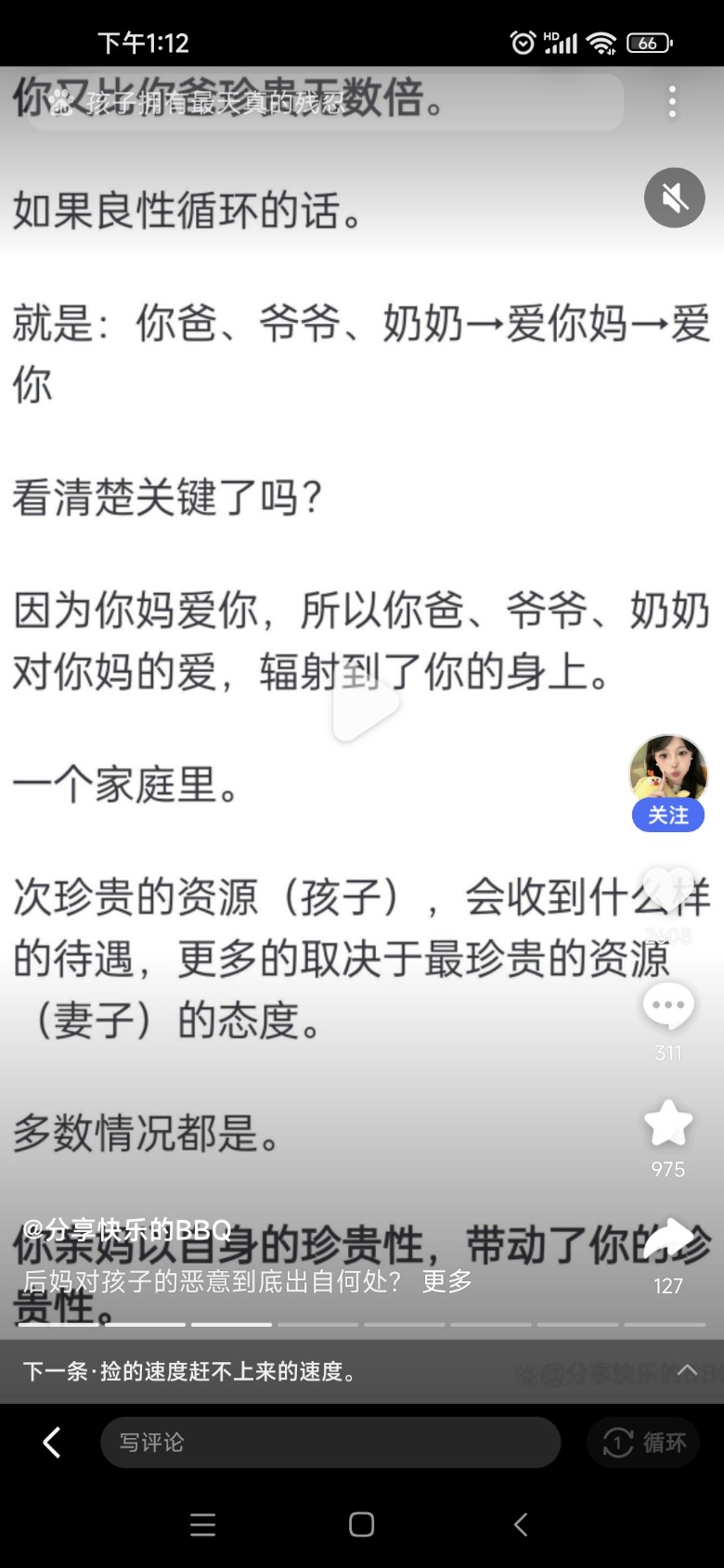Image resolution: width=724 pixels, height=1568 pixels.
Task: Go back with the left arrow
Action: [52, 1442]
